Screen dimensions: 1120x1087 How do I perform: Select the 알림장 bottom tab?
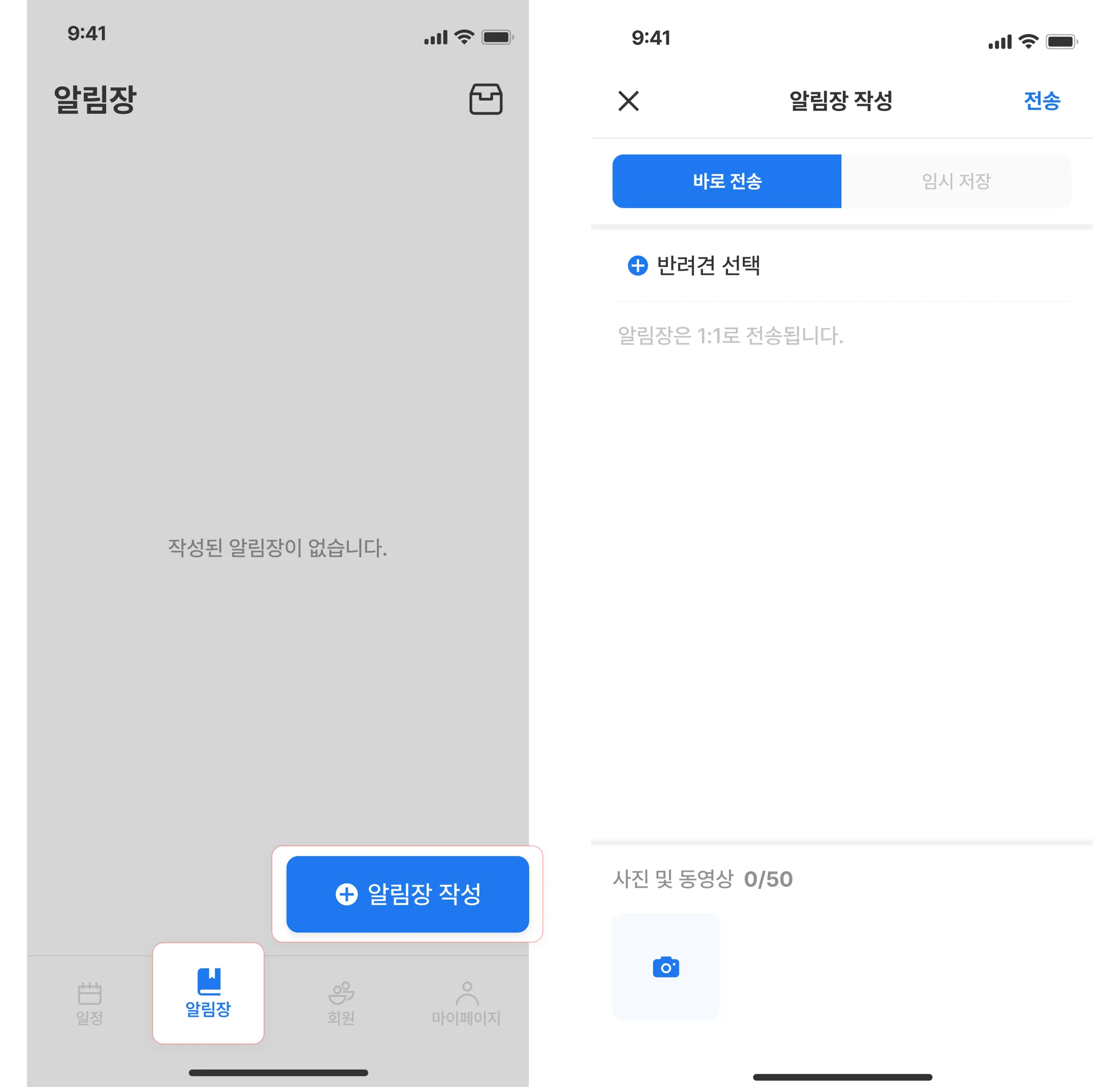[x=208, y=994]
